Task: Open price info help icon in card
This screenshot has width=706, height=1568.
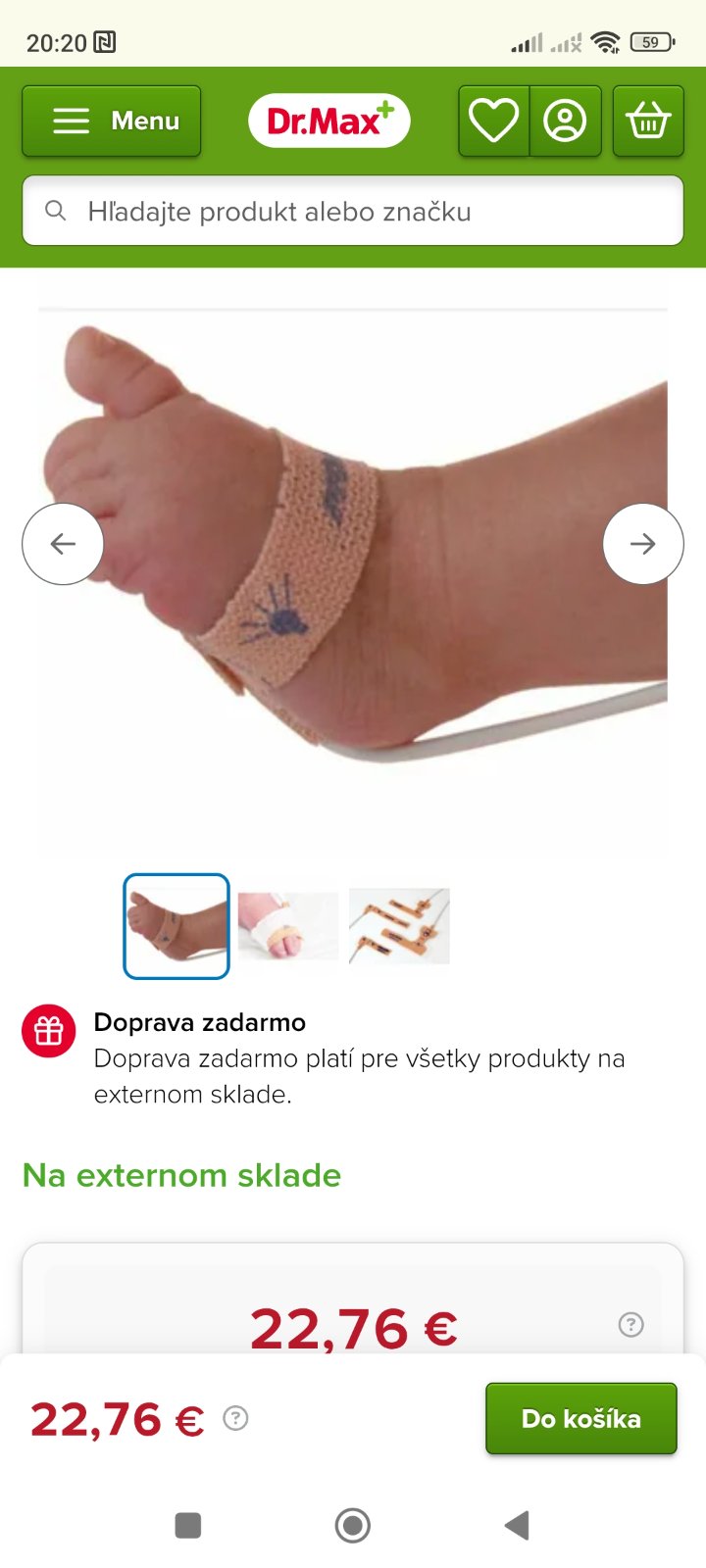Action: [x=631, y=1325]
